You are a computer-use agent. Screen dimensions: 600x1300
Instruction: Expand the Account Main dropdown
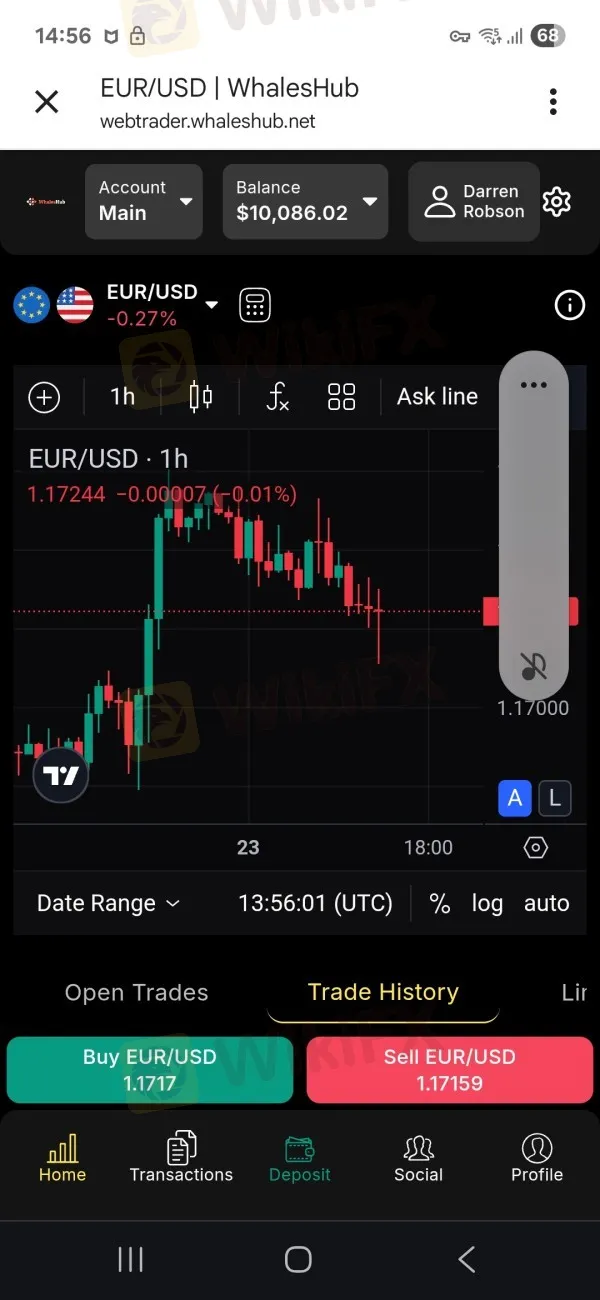[144, 201]
